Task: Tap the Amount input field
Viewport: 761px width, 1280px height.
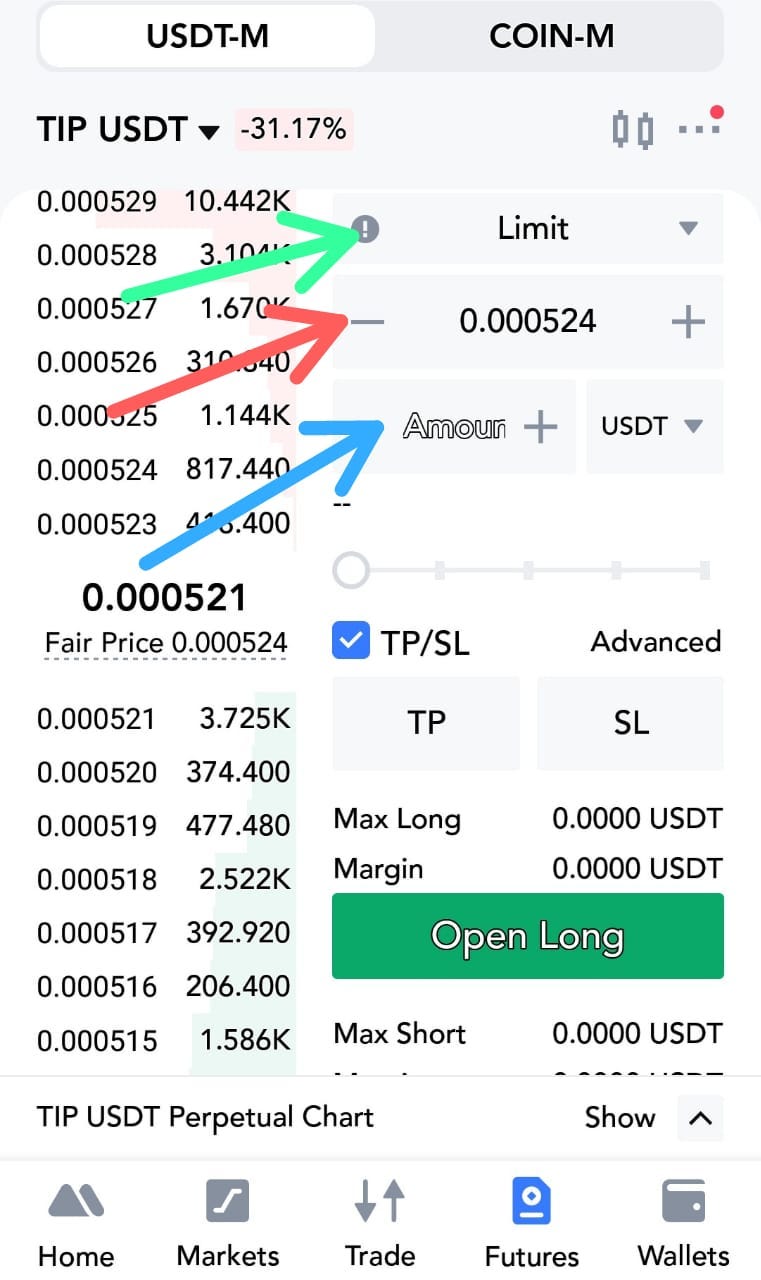Action: tap(453, 427)
